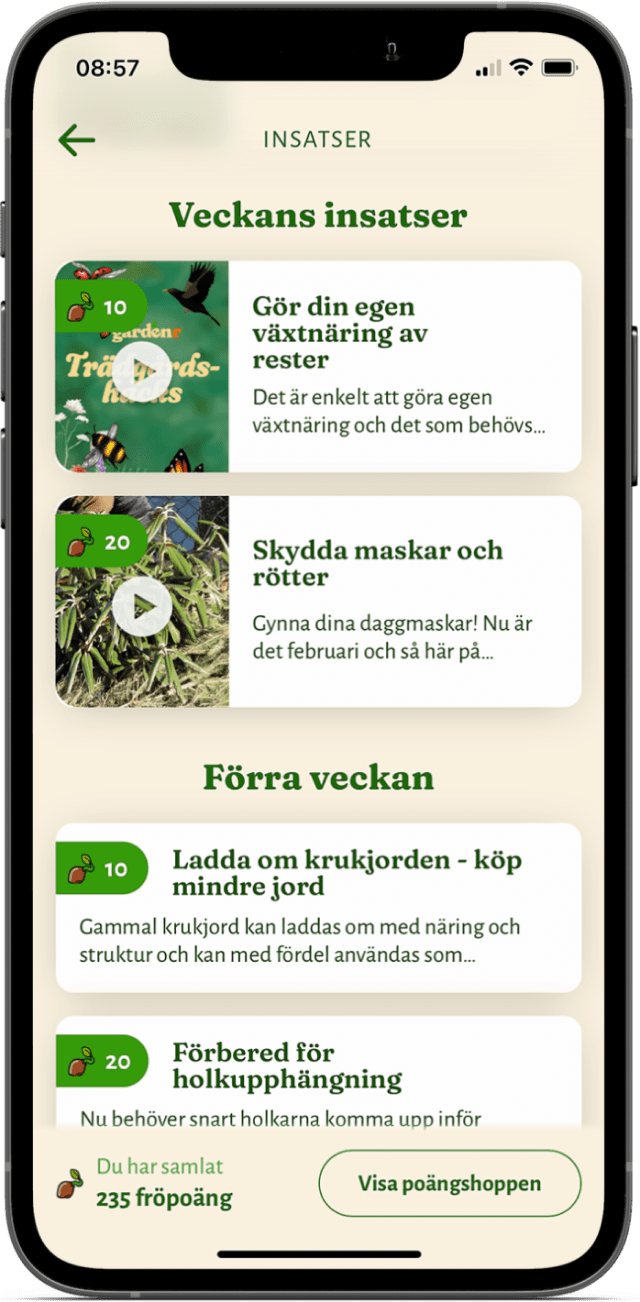This screenshot has height=1302, width=640.
Task: Open 'Skydda maskar och rötter' card
Action: (x=403, y=601)
